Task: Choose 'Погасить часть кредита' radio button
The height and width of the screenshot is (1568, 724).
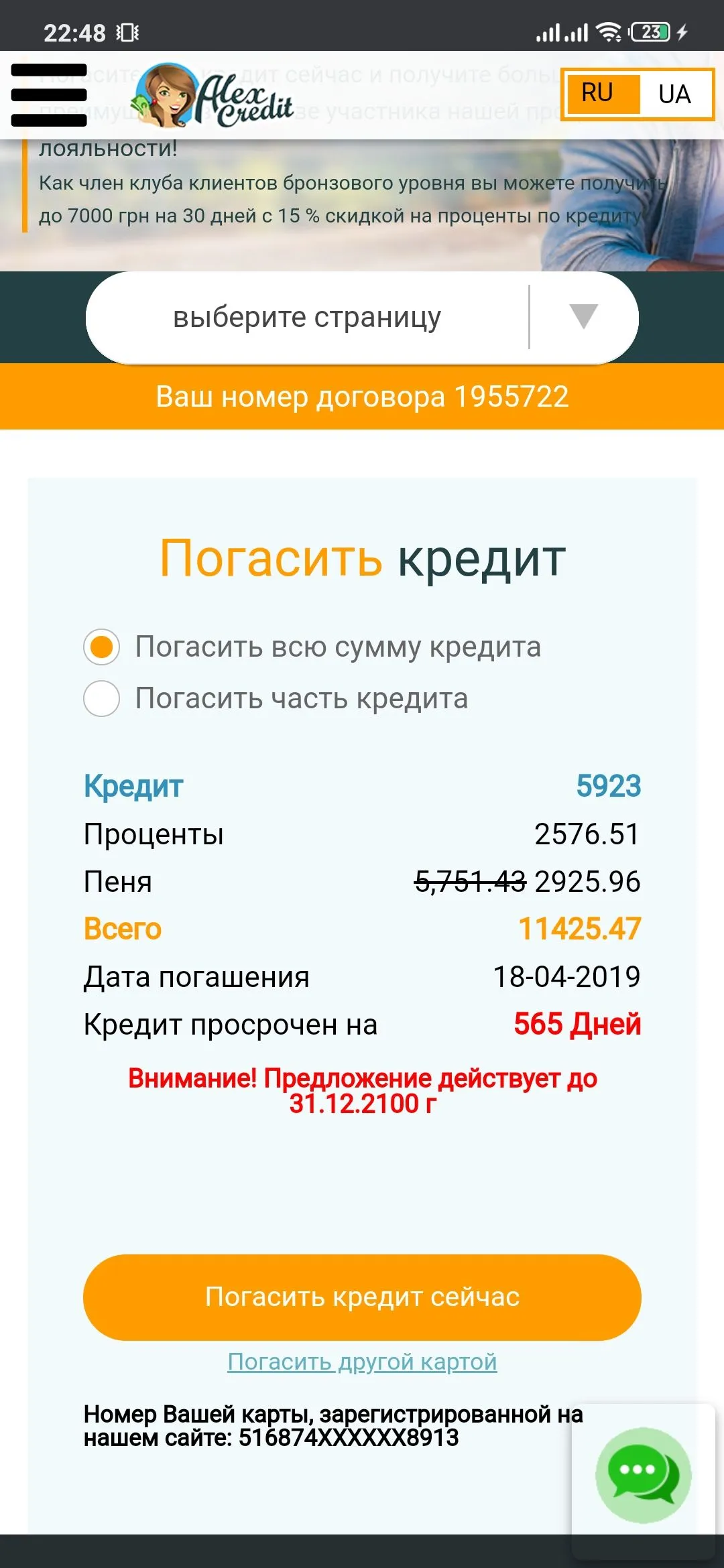Action: click(x=102, y=699)
